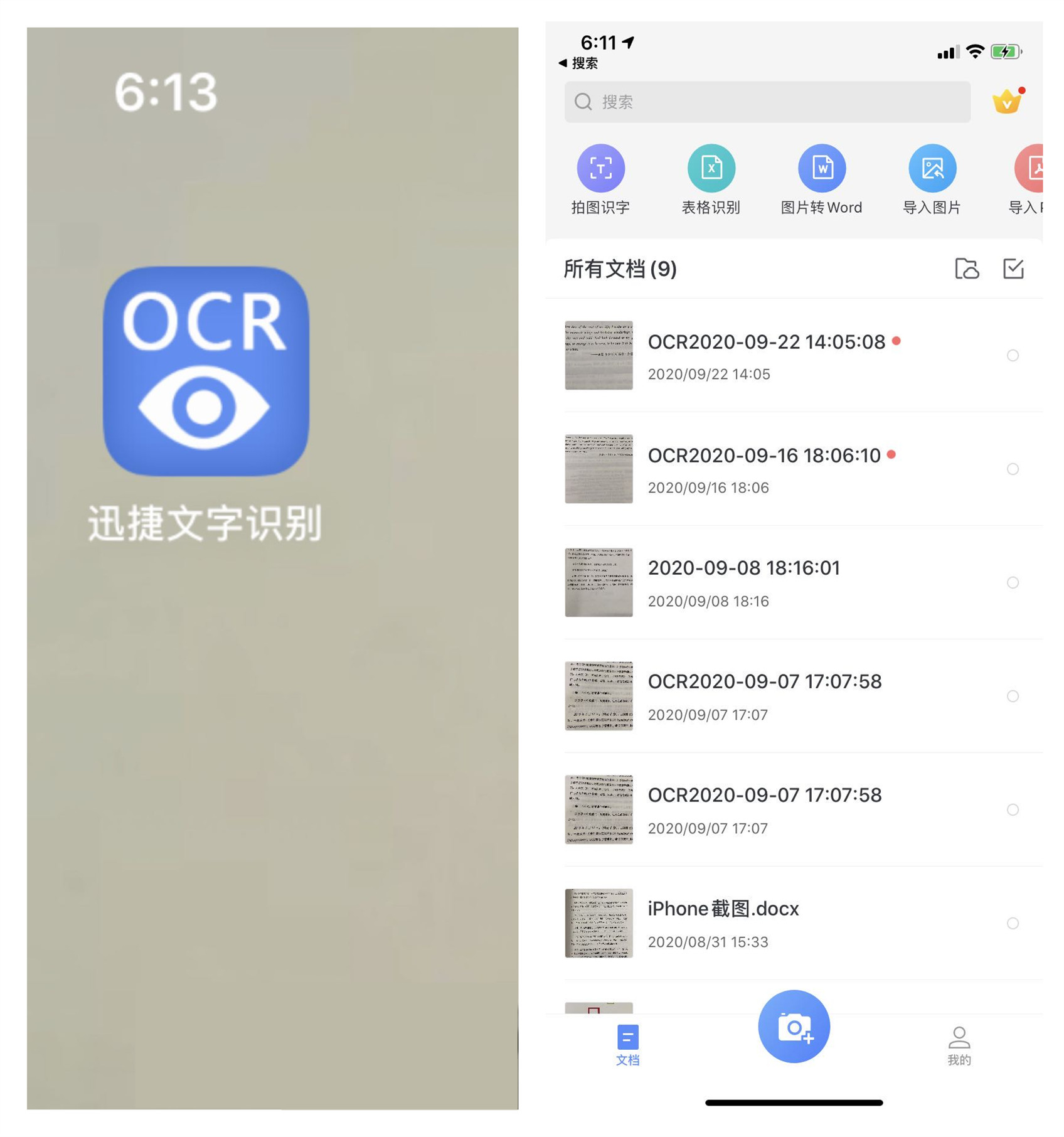This screenshot has height=1137, width=1064.
Task: Tap the camera capture button at bottom center
Action: 794,1025
